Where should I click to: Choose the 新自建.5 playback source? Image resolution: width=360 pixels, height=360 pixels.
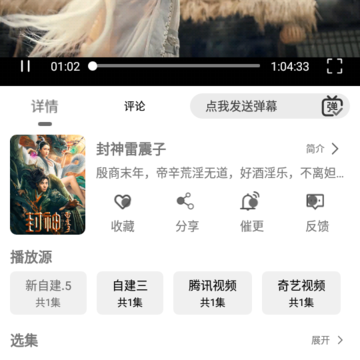[x=48, y=293]
